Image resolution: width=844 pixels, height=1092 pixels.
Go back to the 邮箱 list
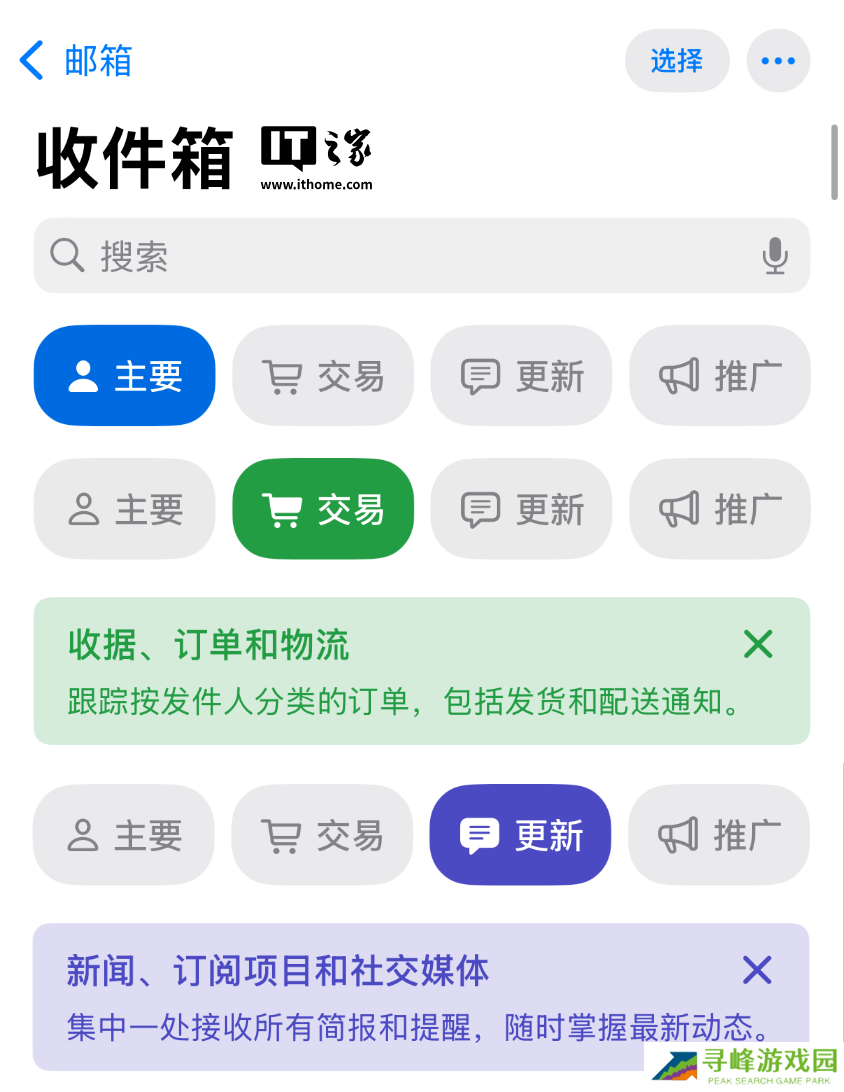tap(75, 61)
